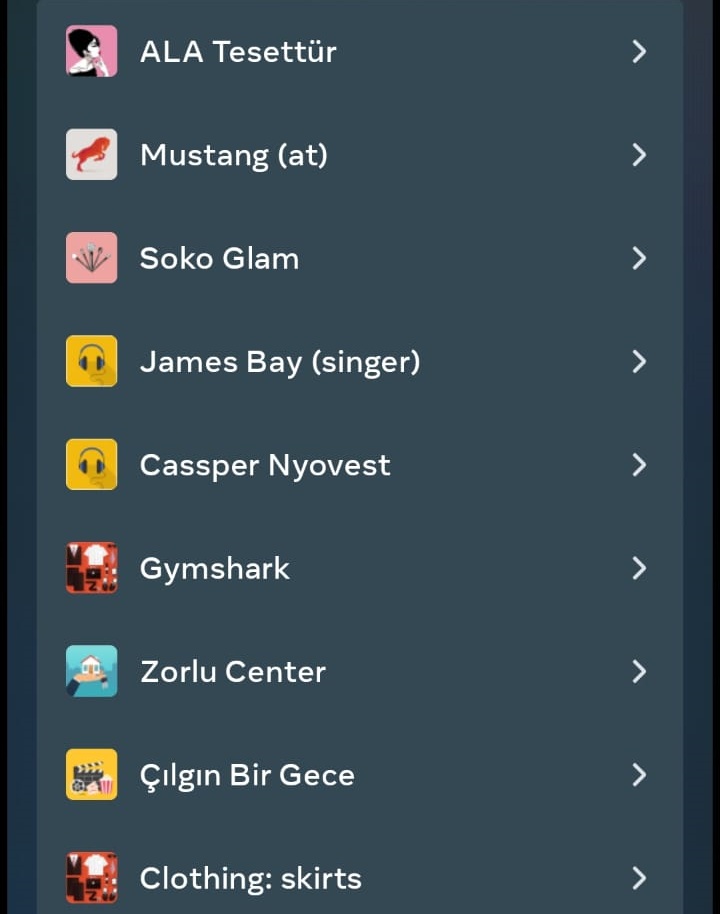Select the red horse Mustang icon
The image size is (720, 914).
[91, 154]
